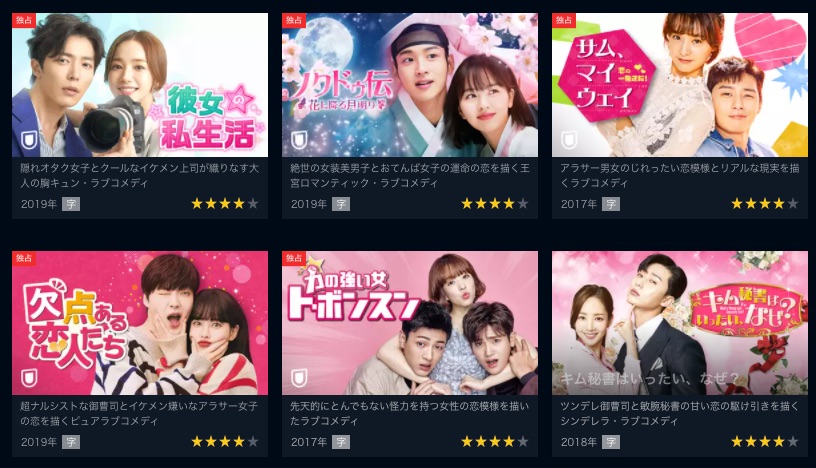Open the drama 彼女の私生活

[140, 85]
